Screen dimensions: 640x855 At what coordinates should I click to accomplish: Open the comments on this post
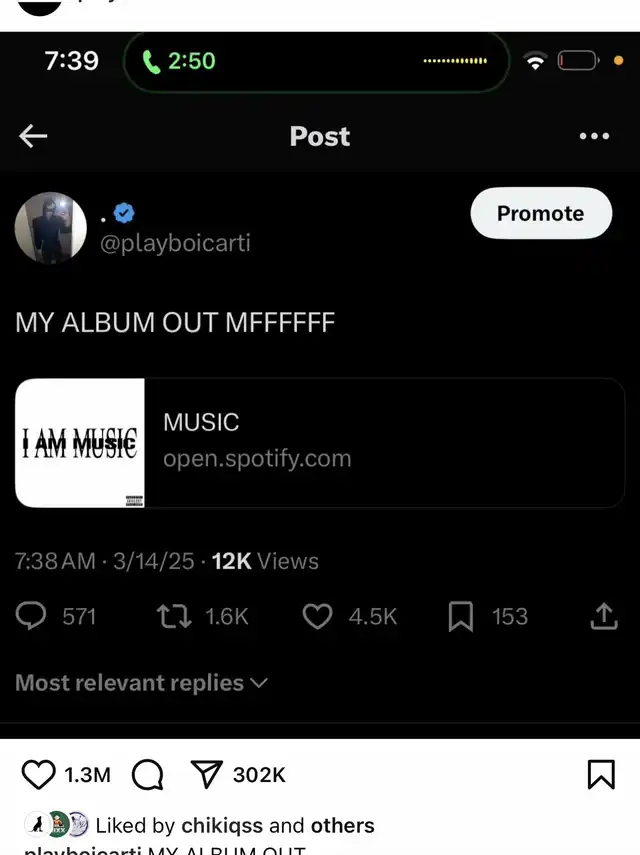148,774
